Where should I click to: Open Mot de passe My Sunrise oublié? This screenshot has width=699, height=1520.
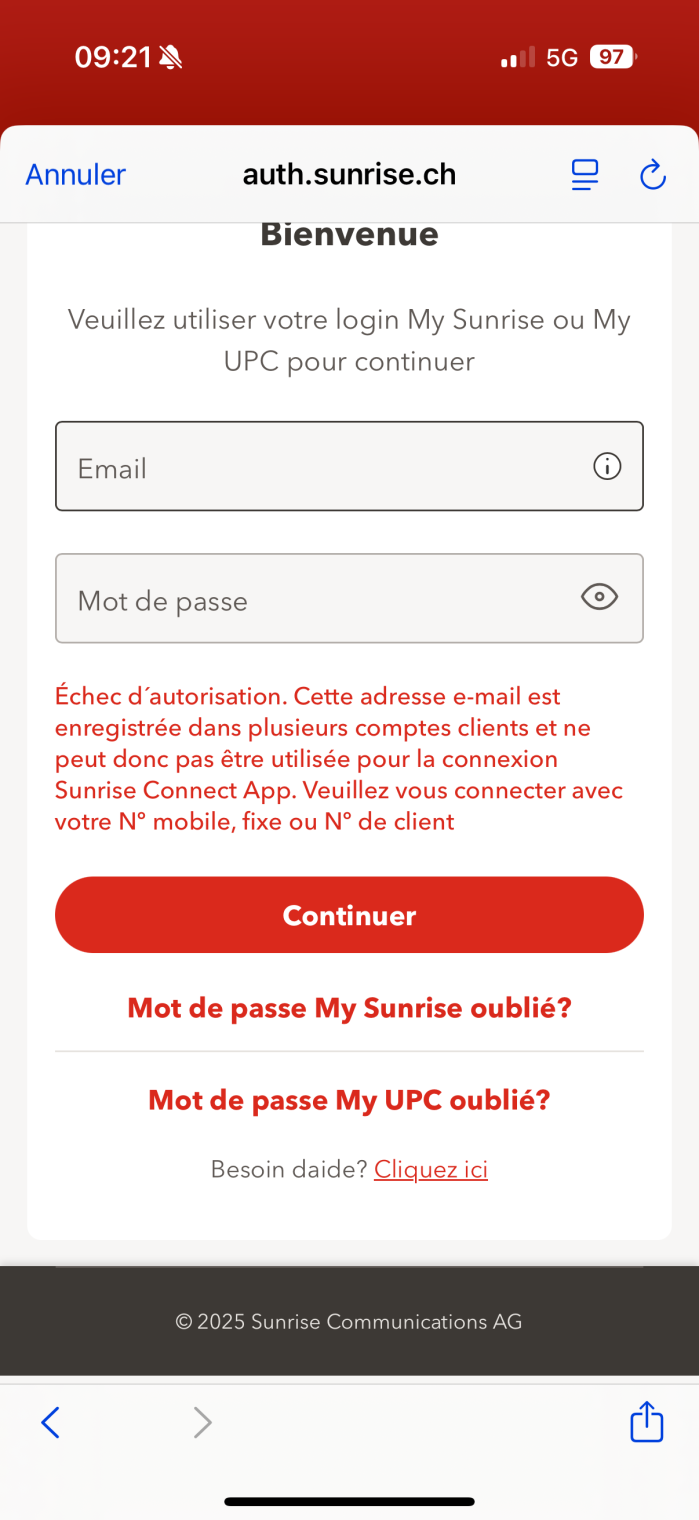coord(349,1007)
